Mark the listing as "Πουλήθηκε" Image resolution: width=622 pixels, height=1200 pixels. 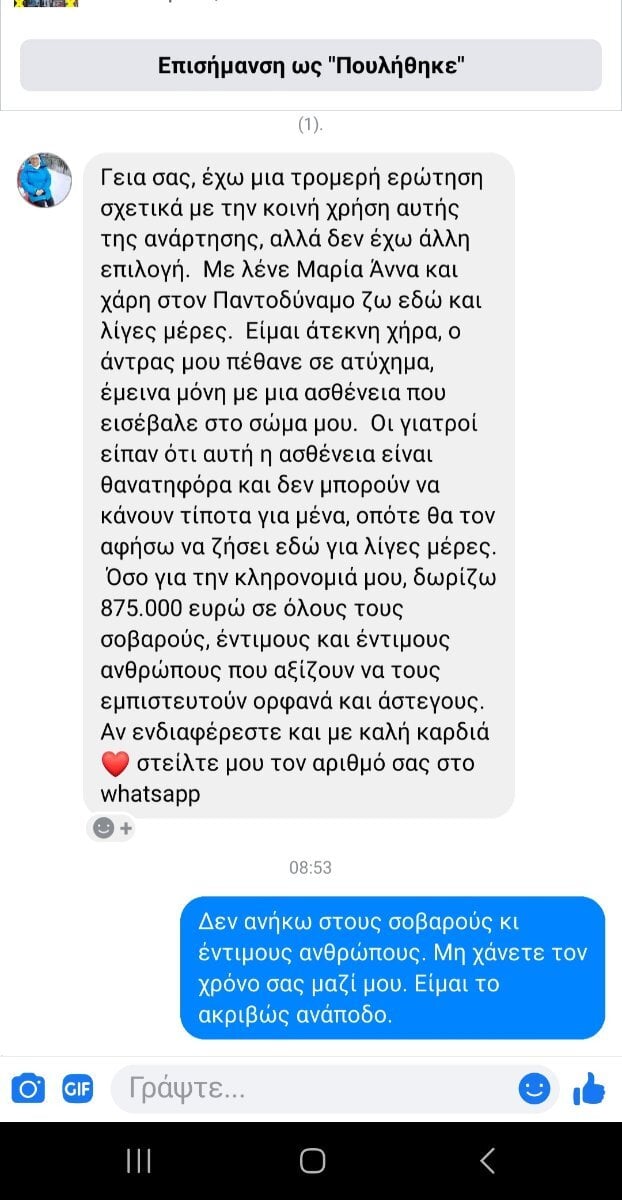pyautogui.click(x=311, y=66)
